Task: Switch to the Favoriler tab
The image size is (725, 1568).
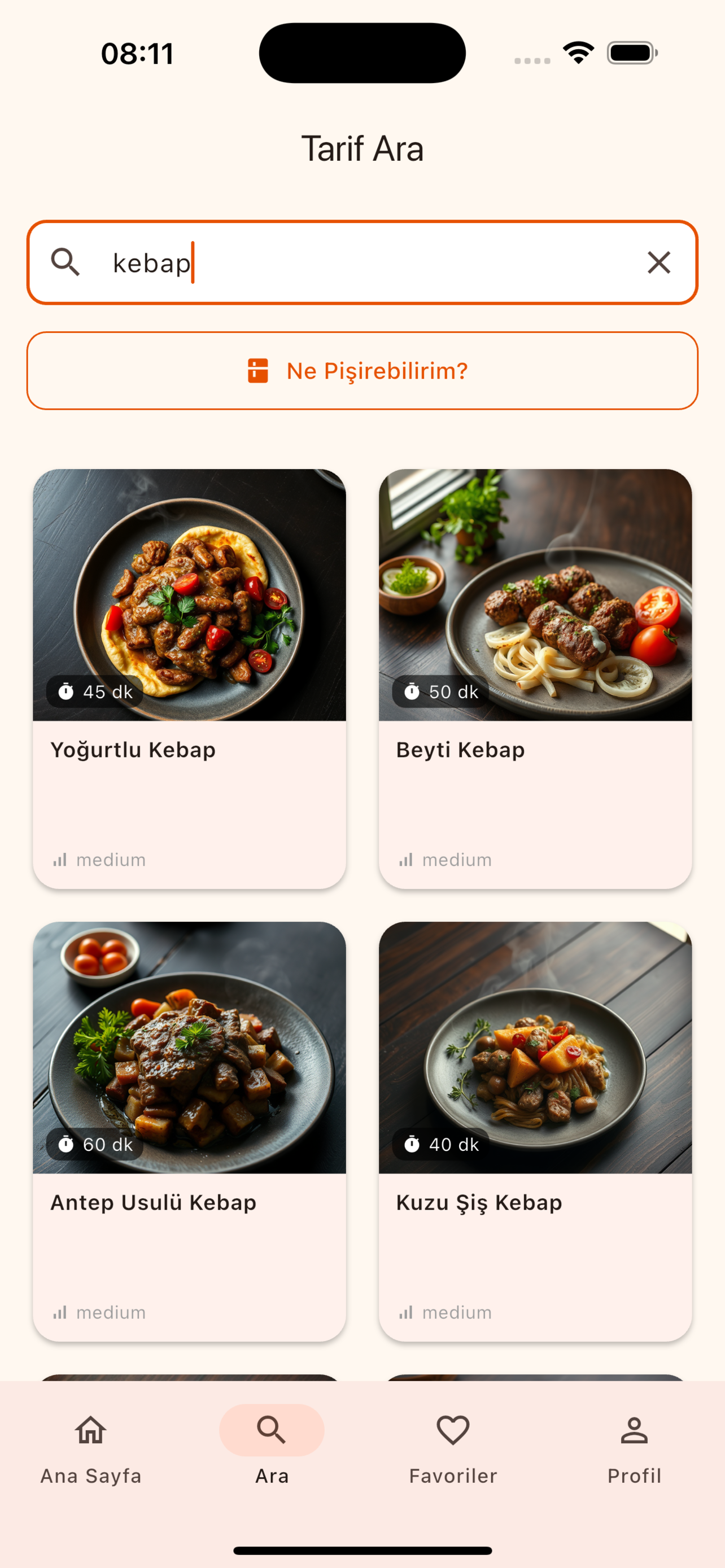Action: coord(453,1449)
